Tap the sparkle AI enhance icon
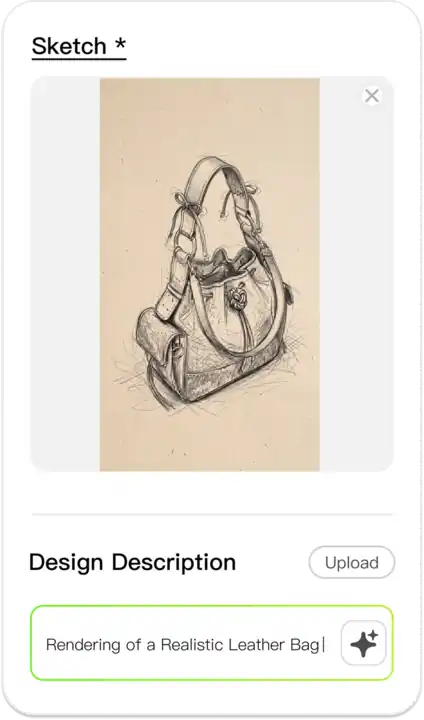The image size is (424, 720). (x=364, y=643)
